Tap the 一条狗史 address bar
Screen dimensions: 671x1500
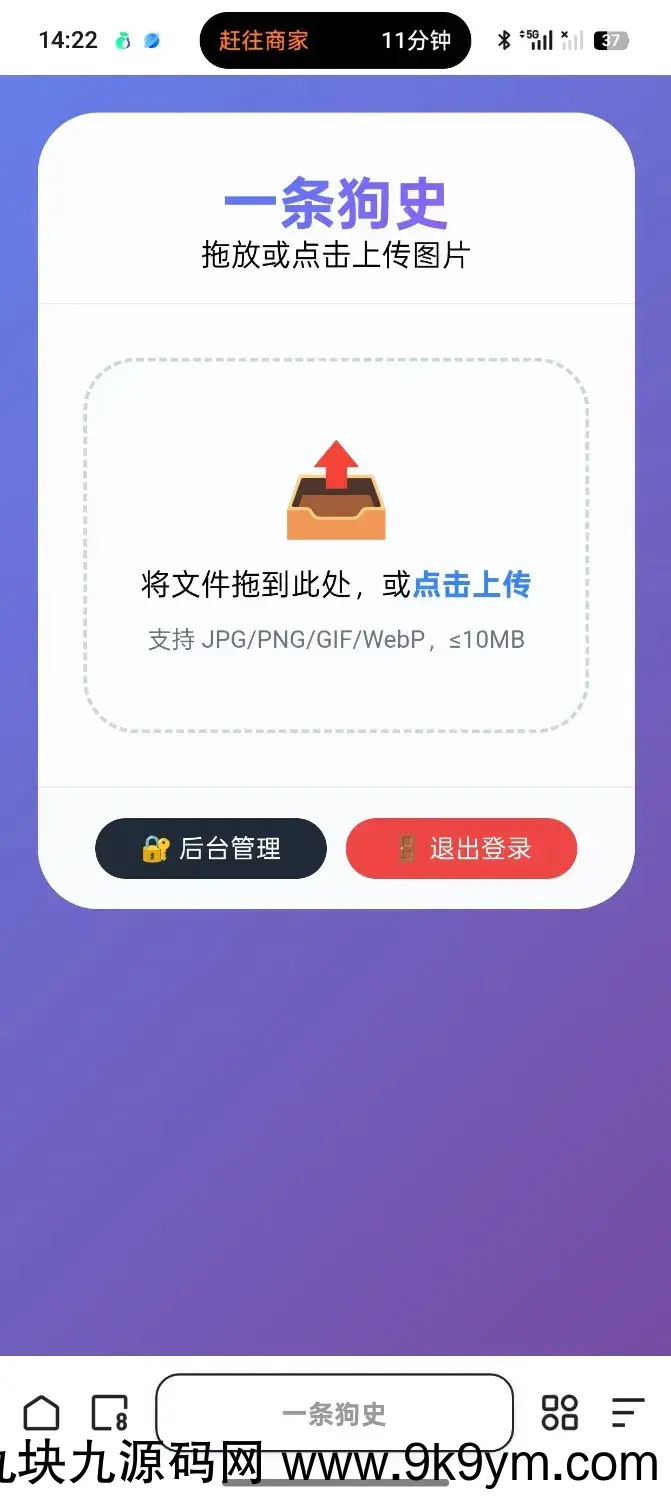point(334,1413)
